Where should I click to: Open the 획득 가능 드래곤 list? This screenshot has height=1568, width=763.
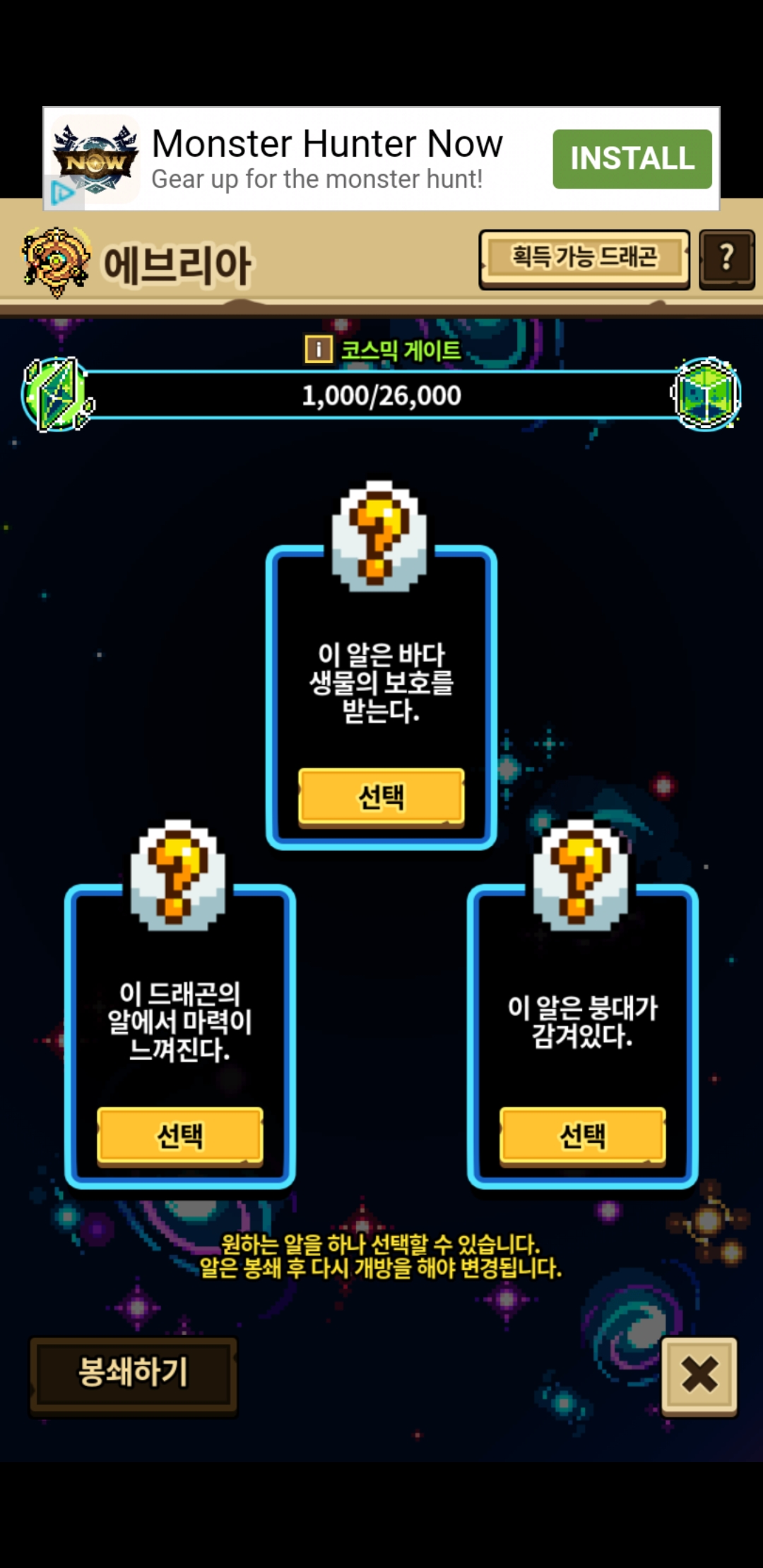pos(584,259)
